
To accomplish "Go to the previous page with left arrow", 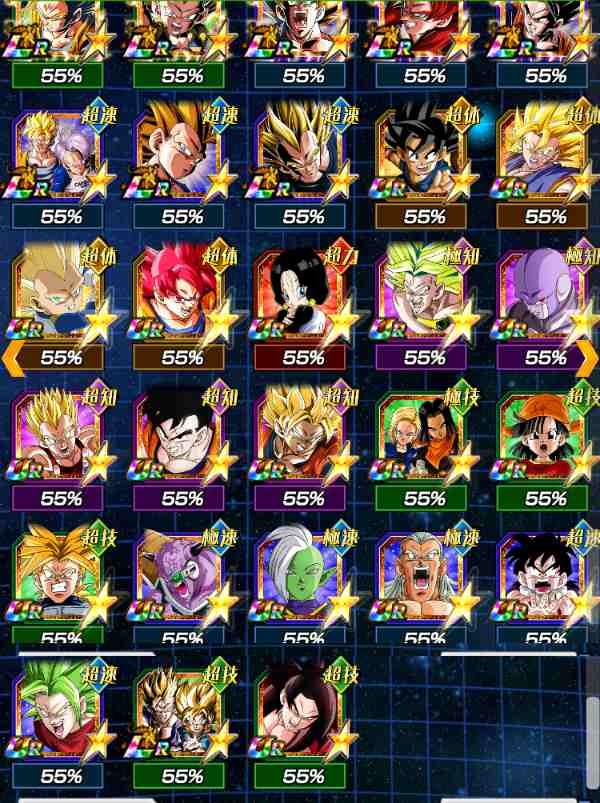I will tap(12, 354).
